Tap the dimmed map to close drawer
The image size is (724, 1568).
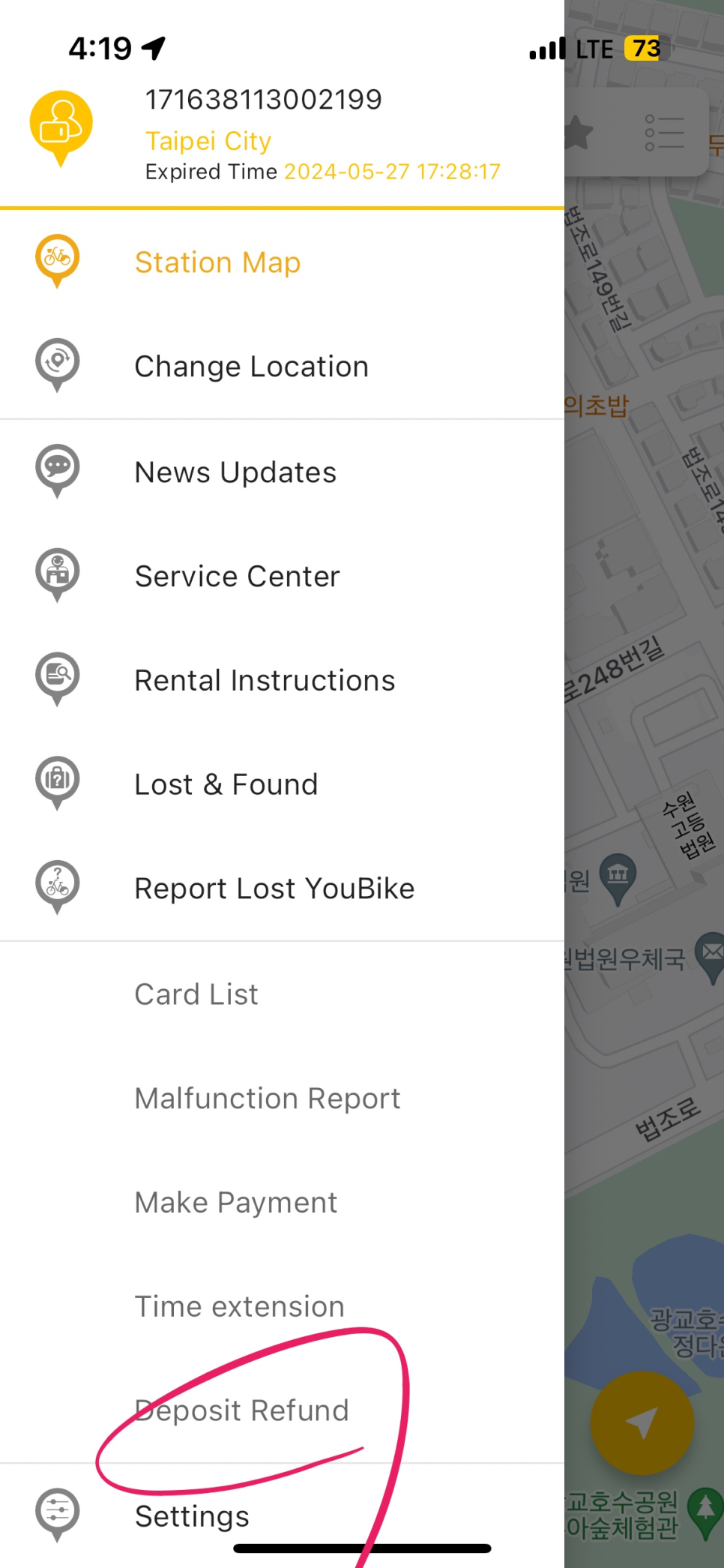(x=645, y=750)
